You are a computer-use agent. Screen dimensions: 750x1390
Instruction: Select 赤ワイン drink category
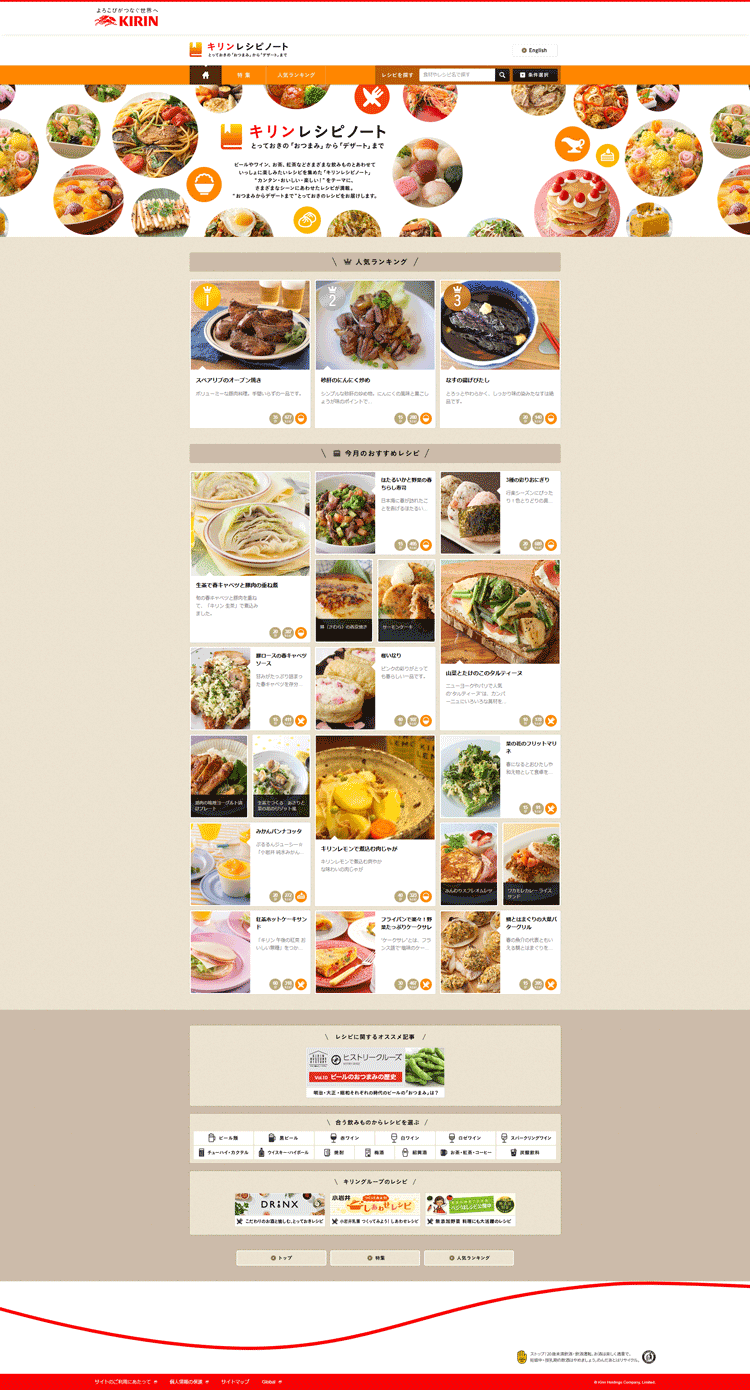click(x=344, y=1138)
